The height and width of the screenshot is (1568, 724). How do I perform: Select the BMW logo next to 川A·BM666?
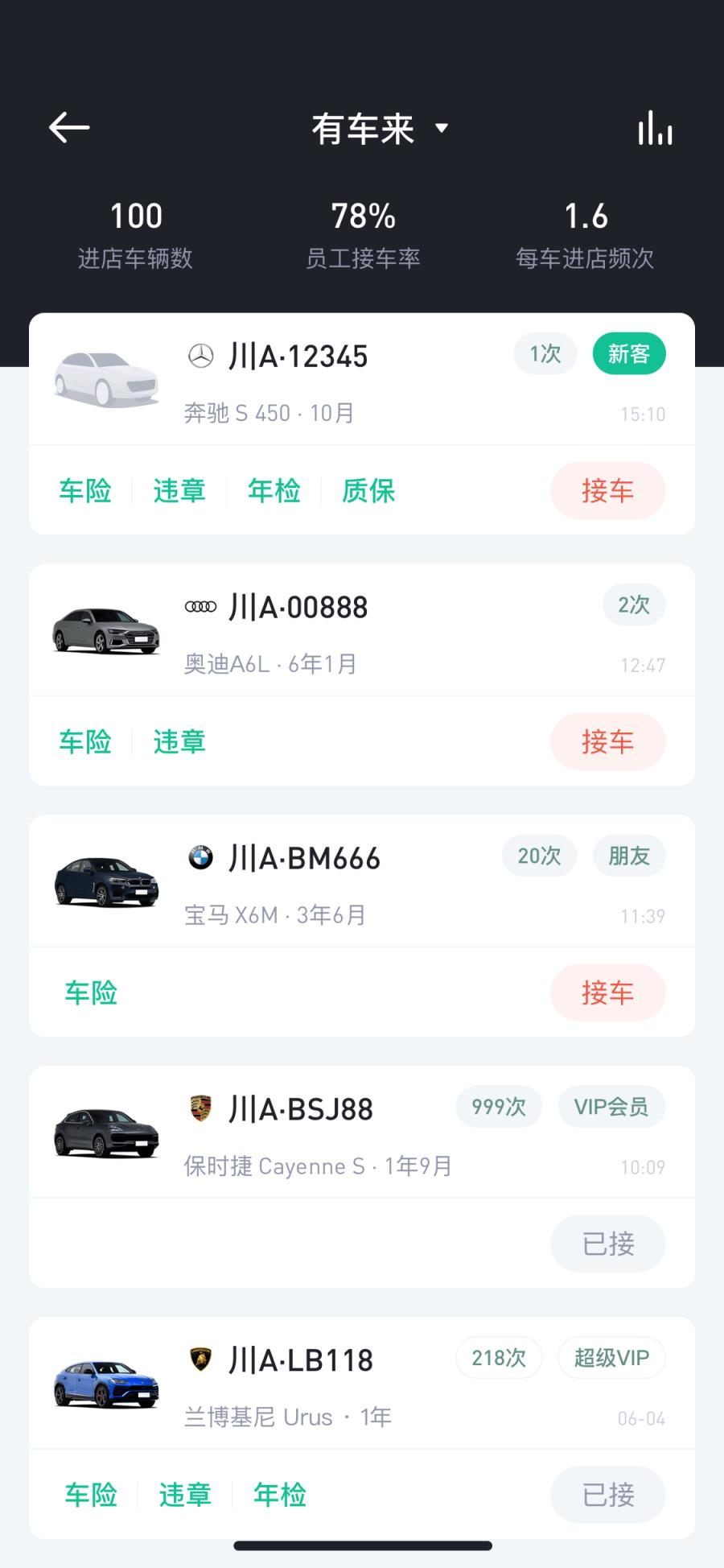[200, 856]
